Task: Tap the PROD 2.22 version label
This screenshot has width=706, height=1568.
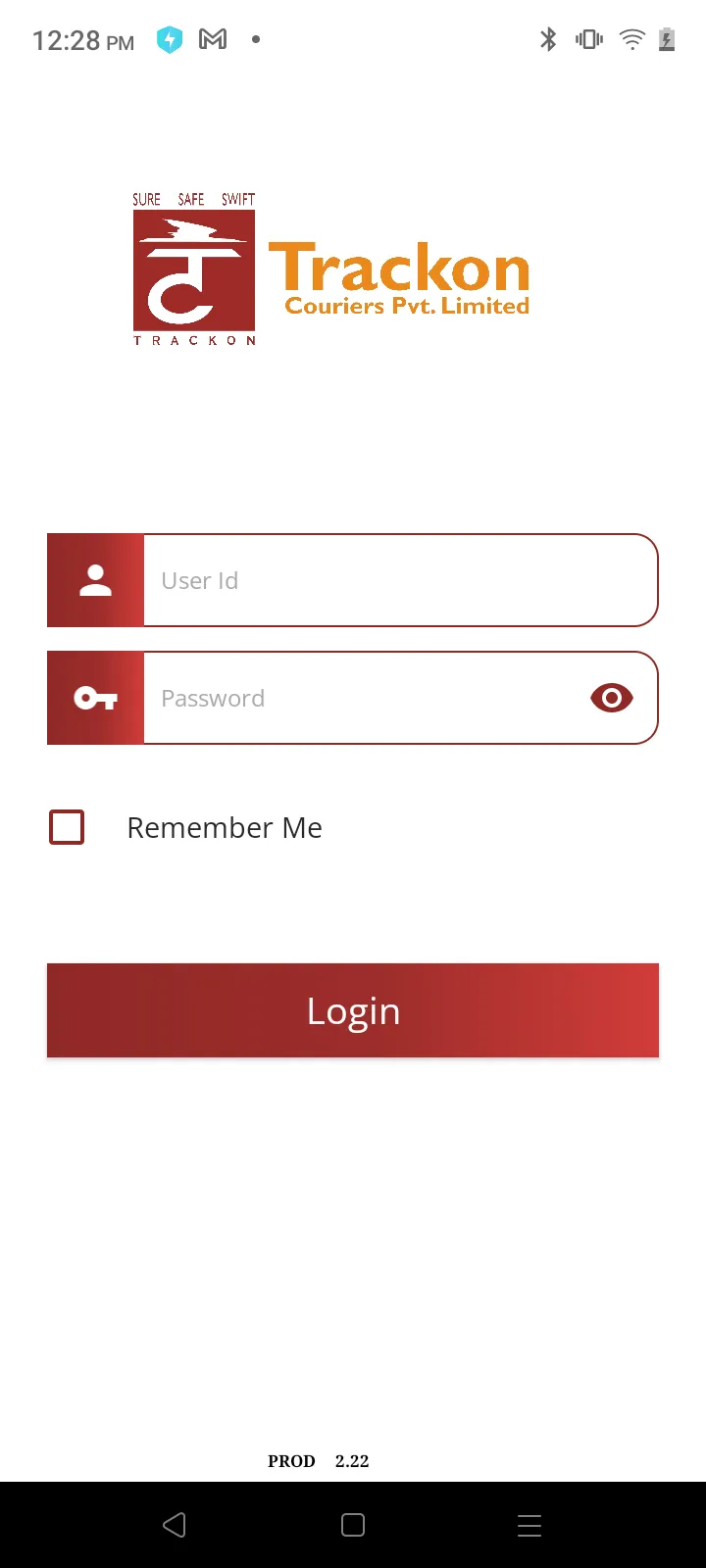Action: tap(318, 1461)
